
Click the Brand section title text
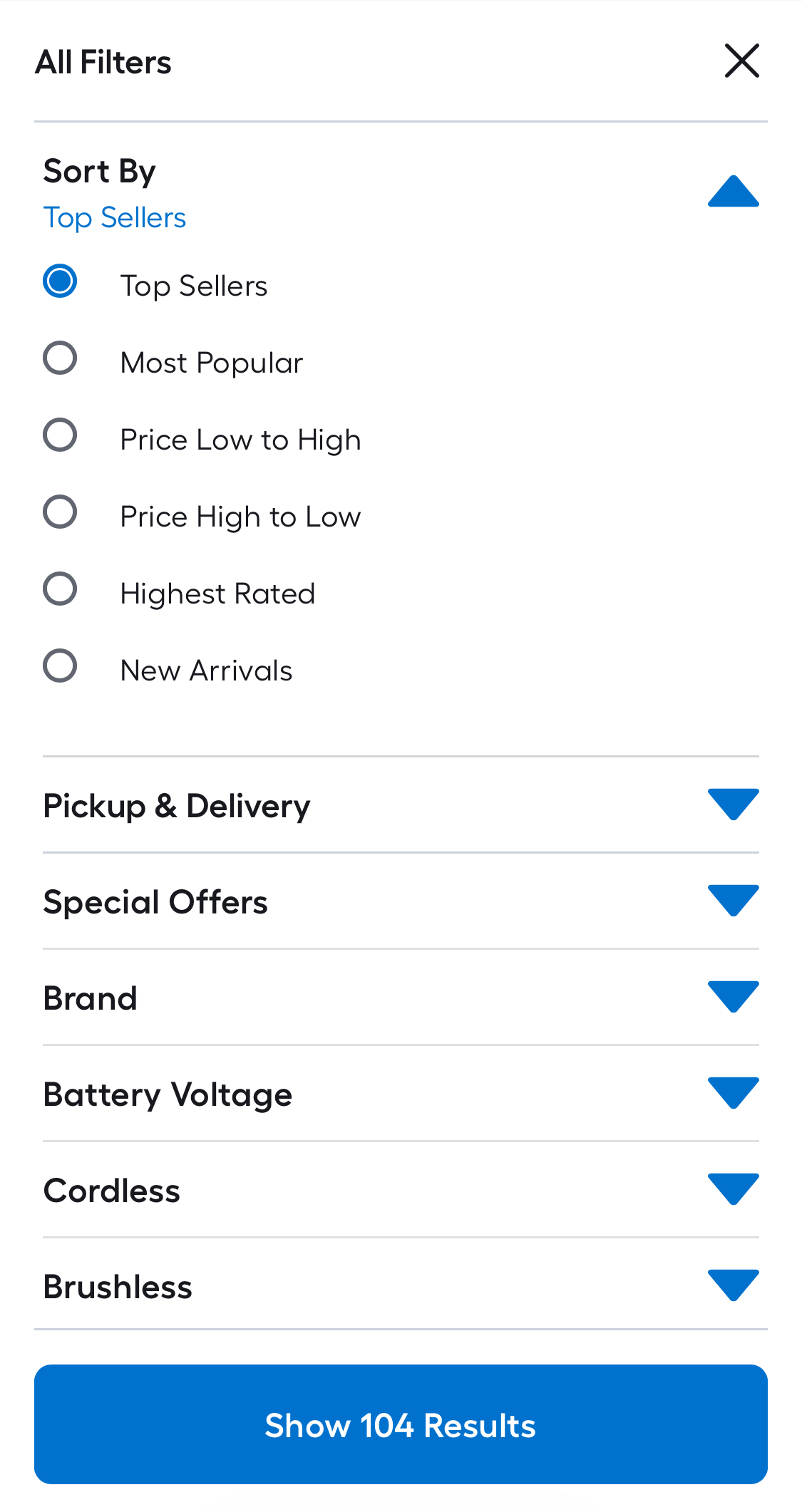[91, 998]
